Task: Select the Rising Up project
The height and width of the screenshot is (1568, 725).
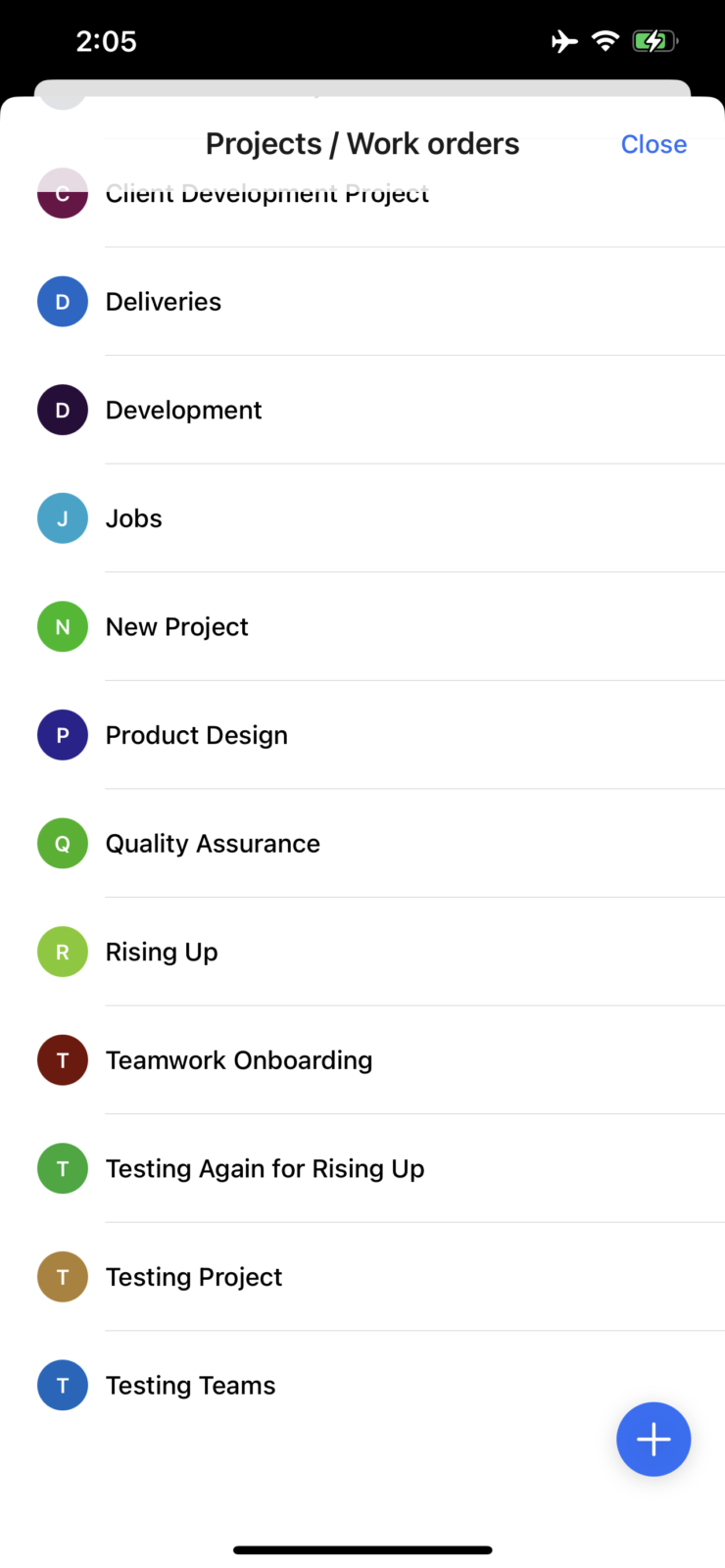Action: pos(362,952)
